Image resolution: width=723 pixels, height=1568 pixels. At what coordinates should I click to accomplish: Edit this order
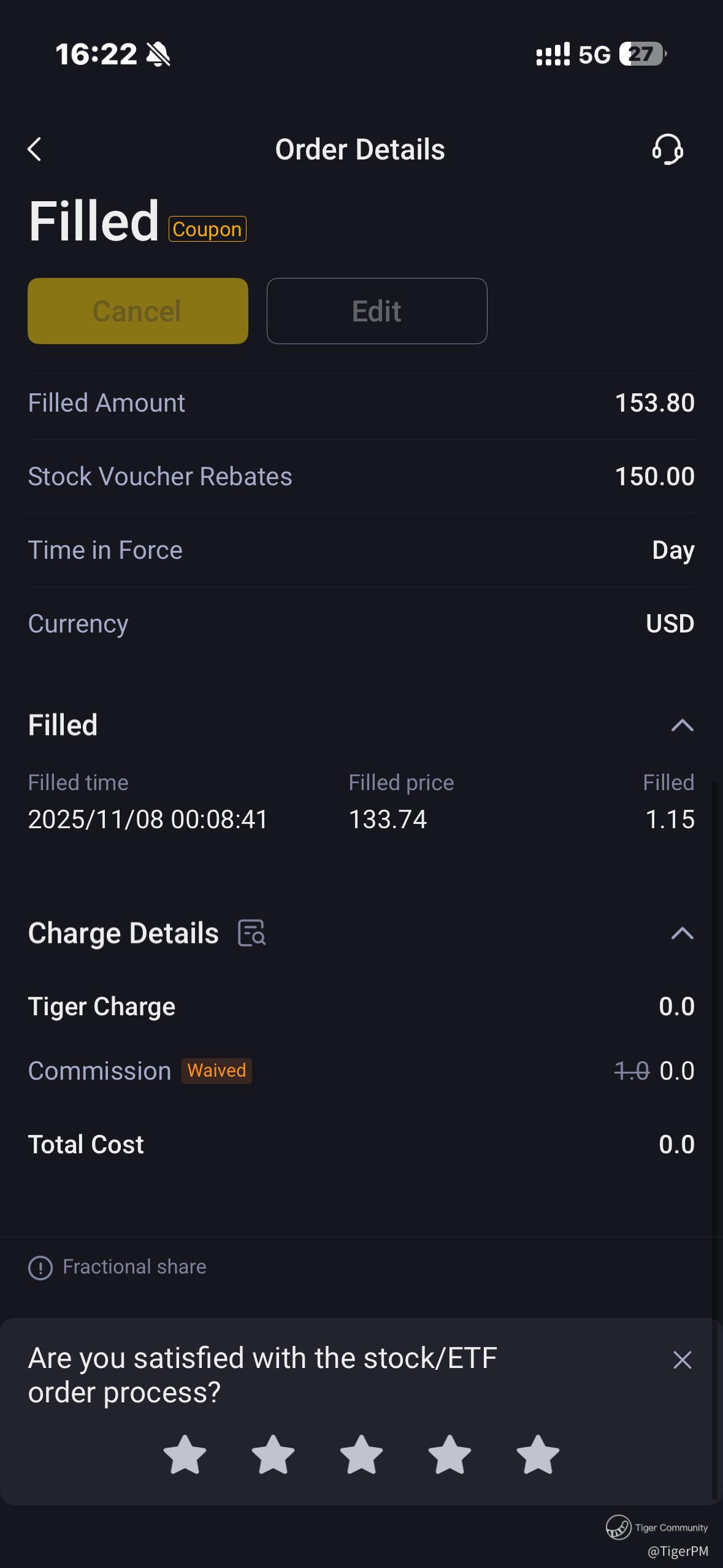[377, 311]
